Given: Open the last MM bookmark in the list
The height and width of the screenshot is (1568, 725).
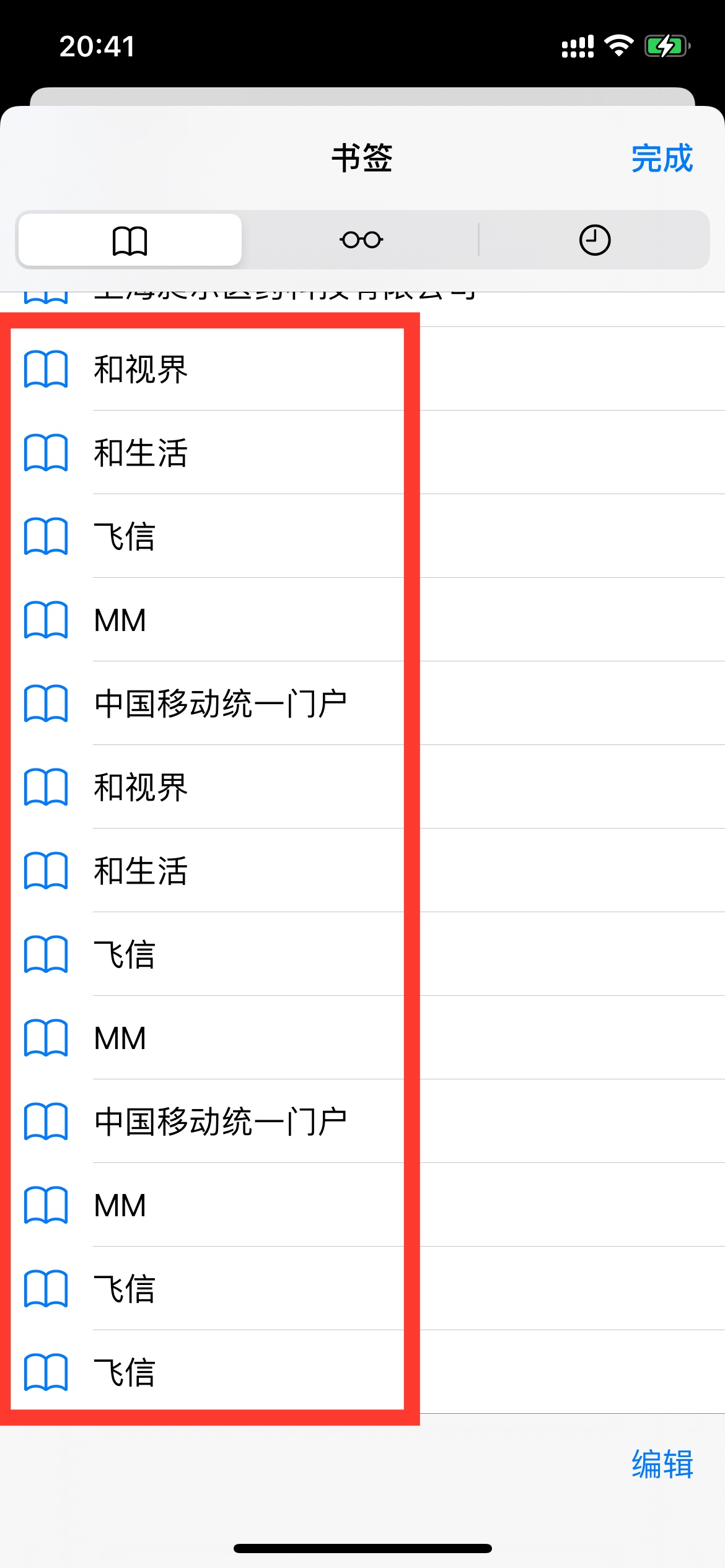Looking at the screenshot, I should tap(120, 1205).
